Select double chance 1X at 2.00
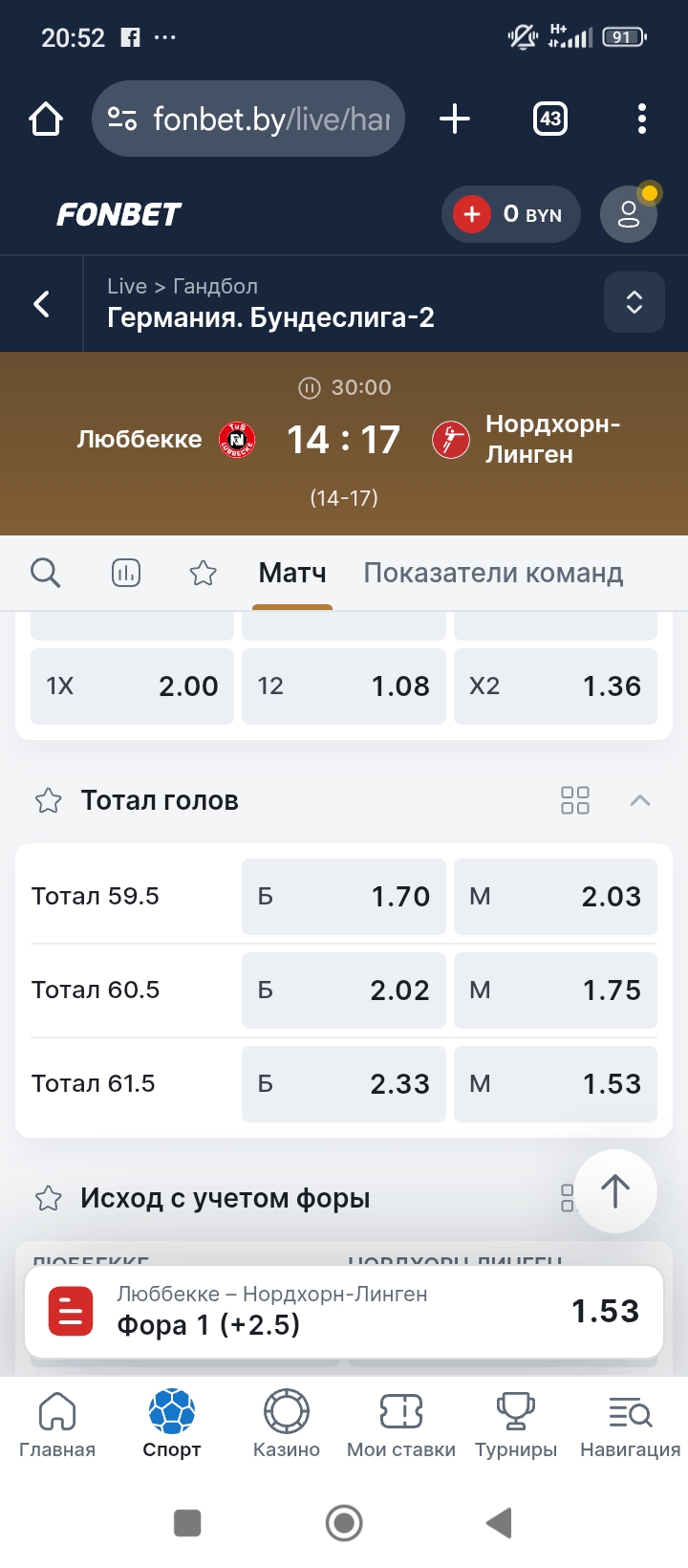Viewport: 688px width, 1568px height. pyautogui.click(x=132, y=686)
